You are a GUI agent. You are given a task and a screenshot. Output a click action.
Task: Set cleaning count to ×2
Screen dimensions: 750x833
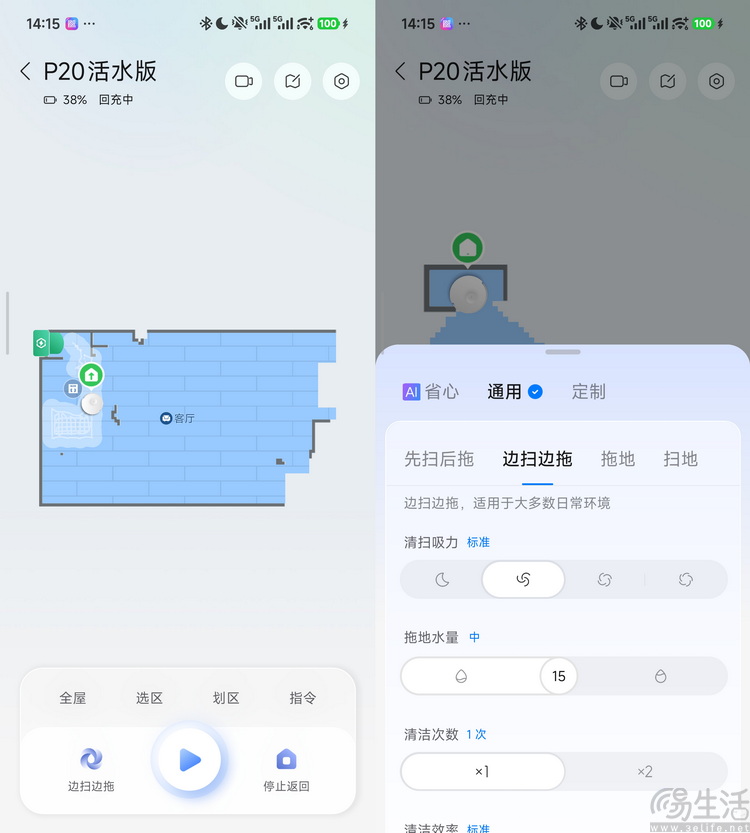pyautogui.click(x=645, y=771)
